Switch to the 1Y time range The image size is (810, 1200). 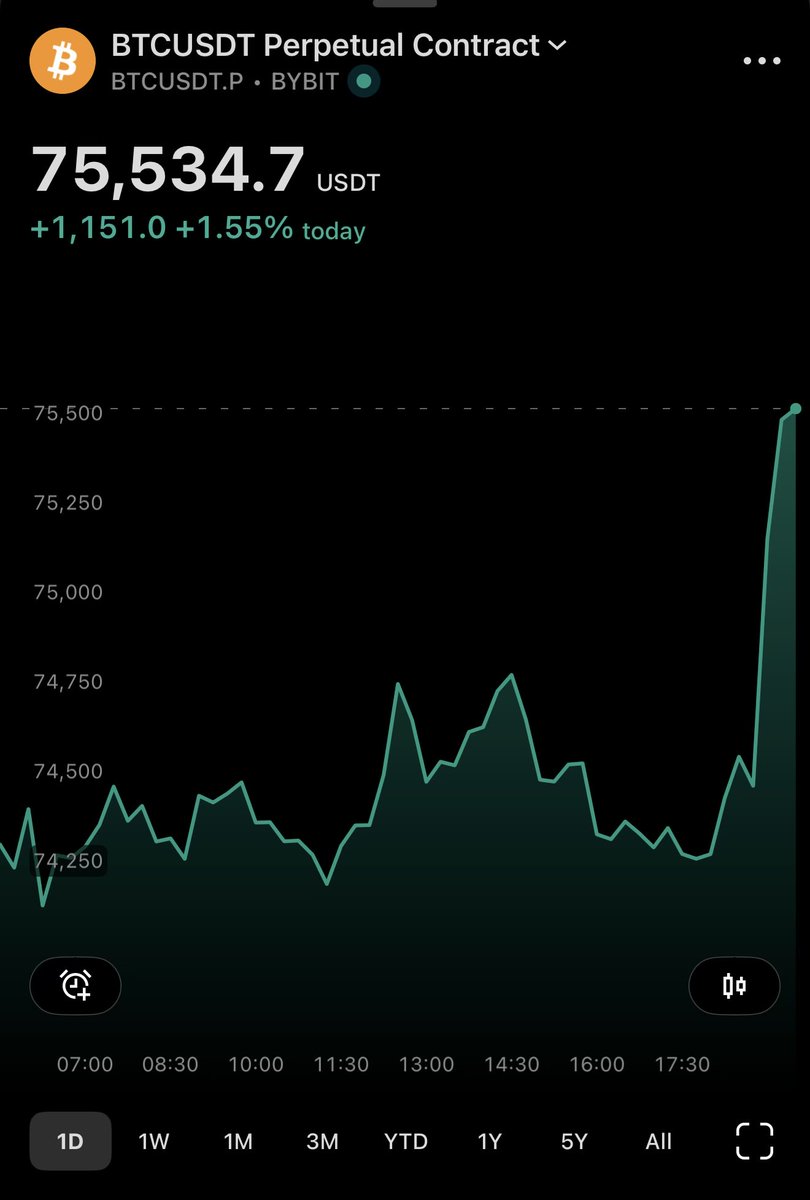489,1141
